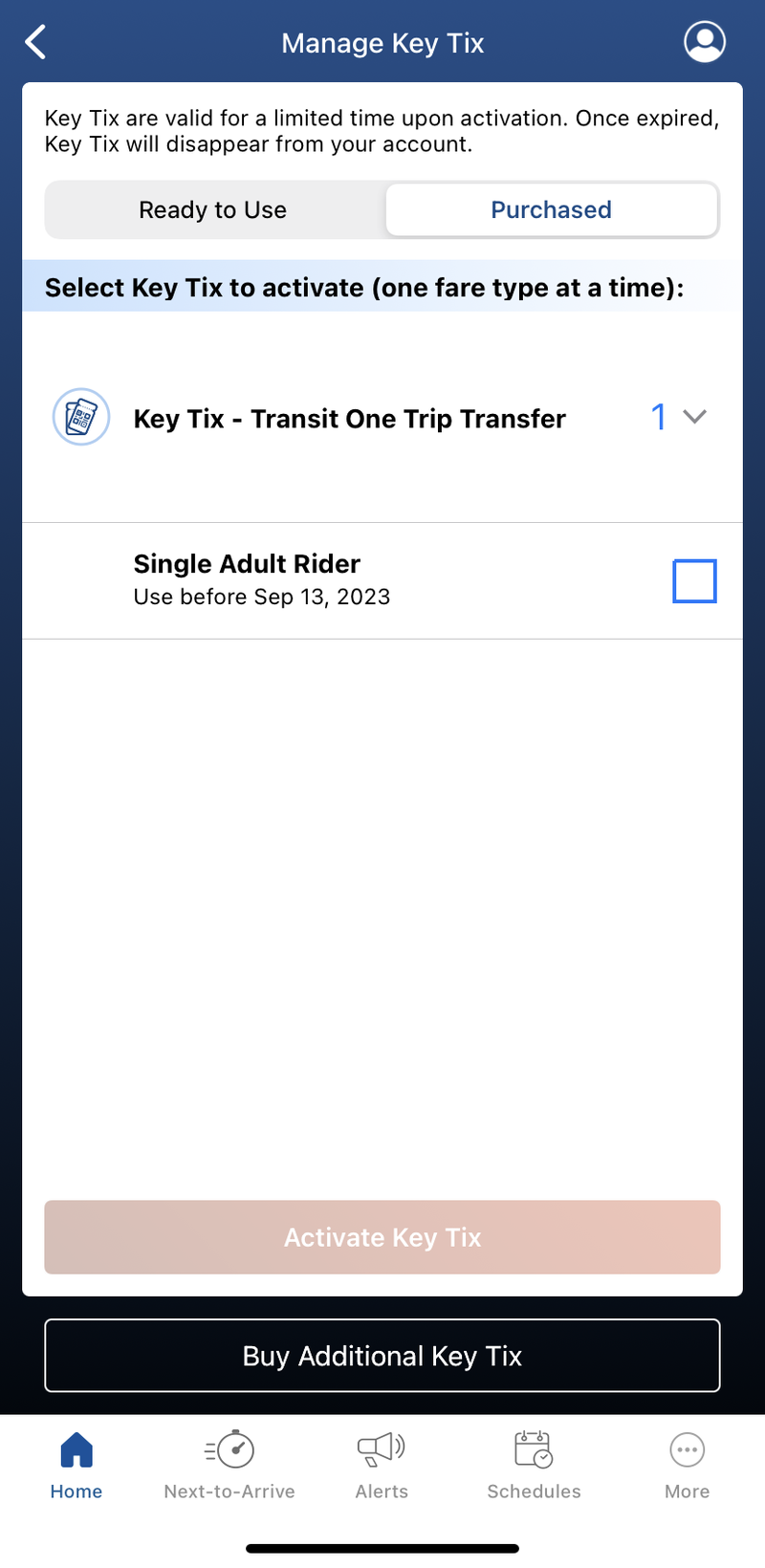The width and height of the screenshot is (765, 1568).
Task: Select the Purchased tab
Action: click(551, 209)
